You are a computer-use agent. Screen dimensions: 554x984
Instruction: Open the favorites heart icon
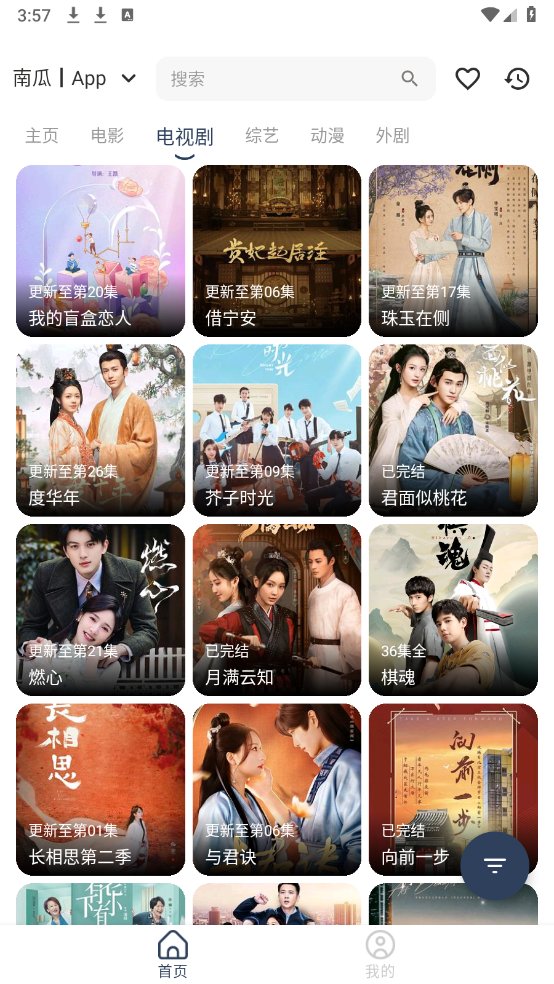click(467, 78)
